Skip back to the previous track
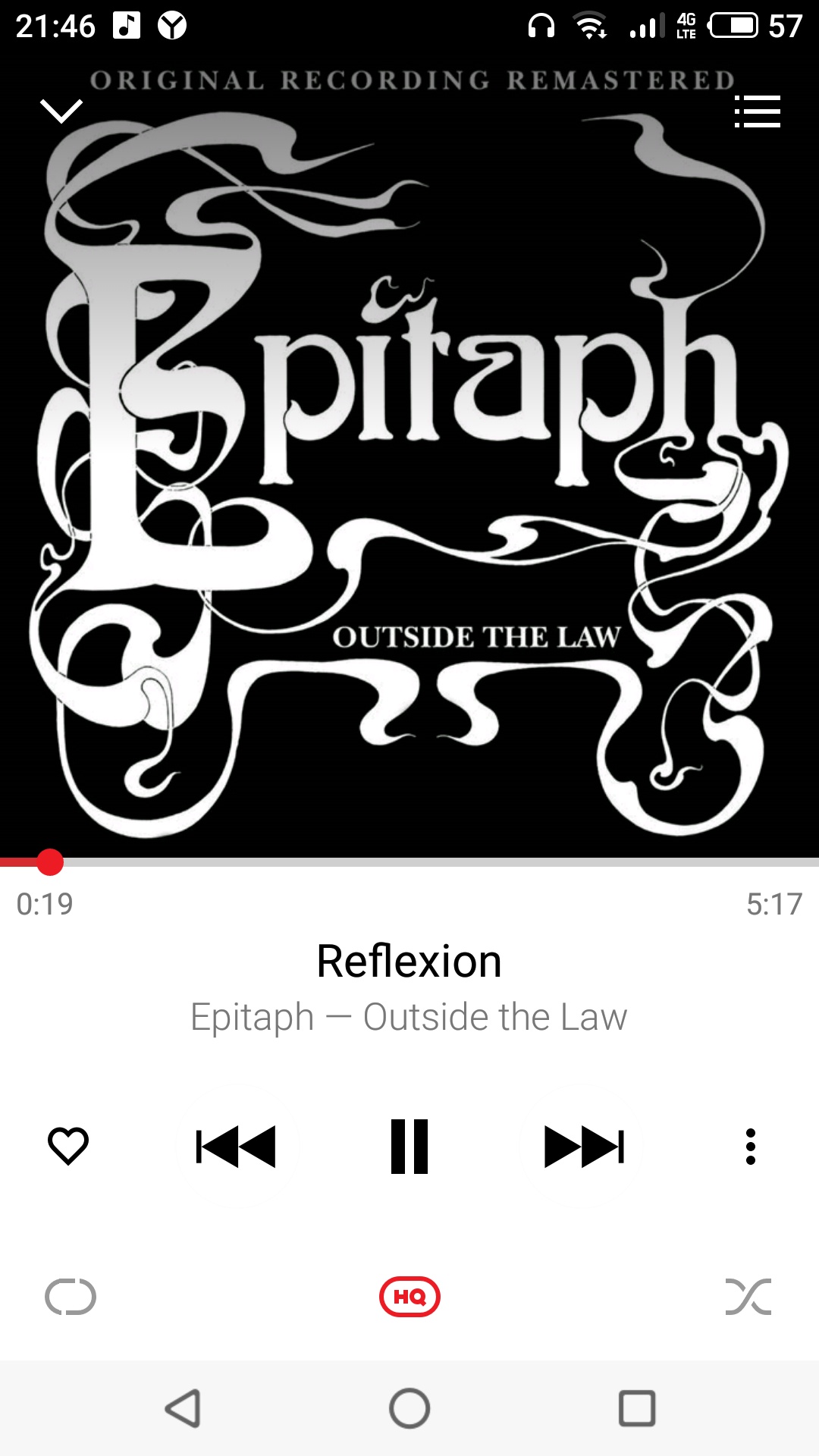819x1456 pixels. click(x=236, y=1146)
